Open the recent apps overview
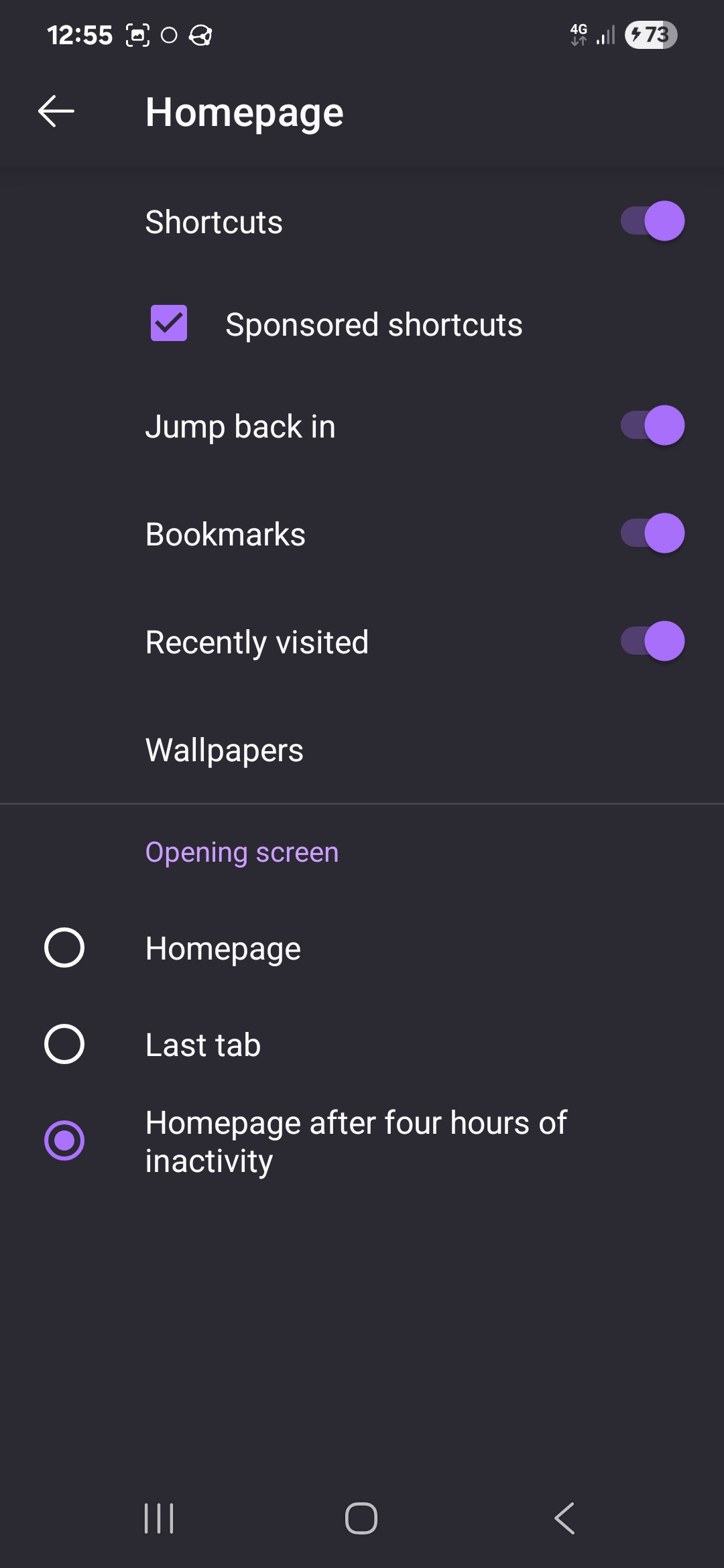 click(x=160, y=1518)
